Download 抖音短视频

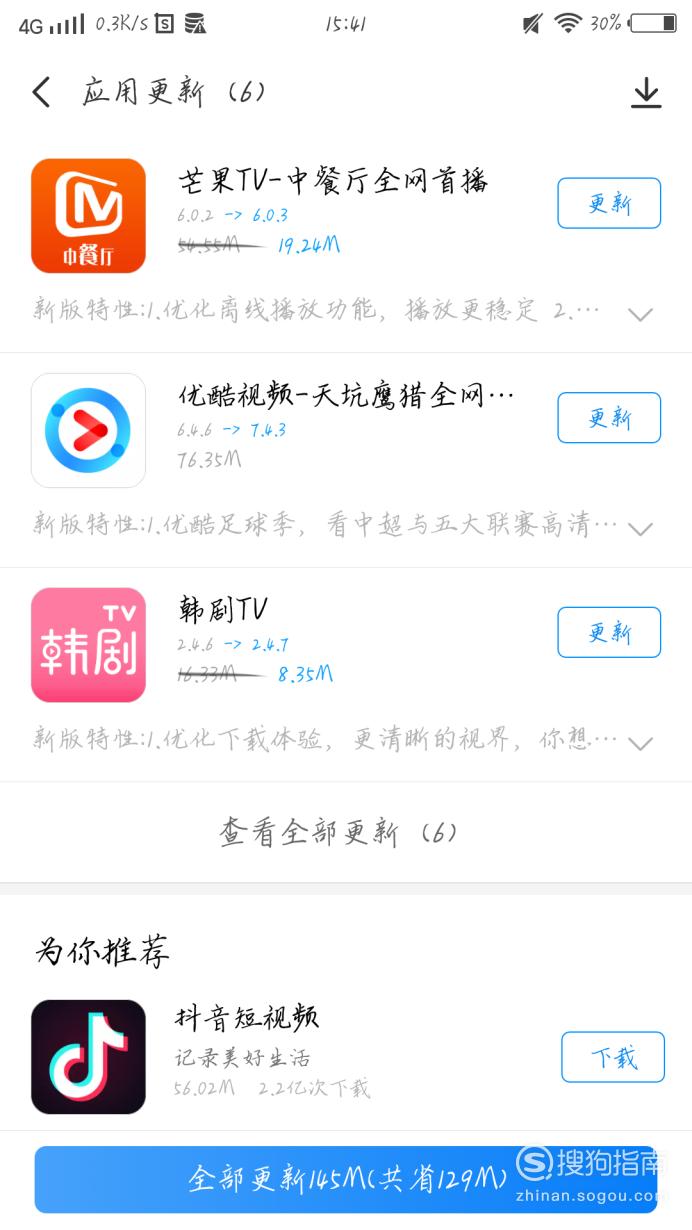click(613, 1057)
